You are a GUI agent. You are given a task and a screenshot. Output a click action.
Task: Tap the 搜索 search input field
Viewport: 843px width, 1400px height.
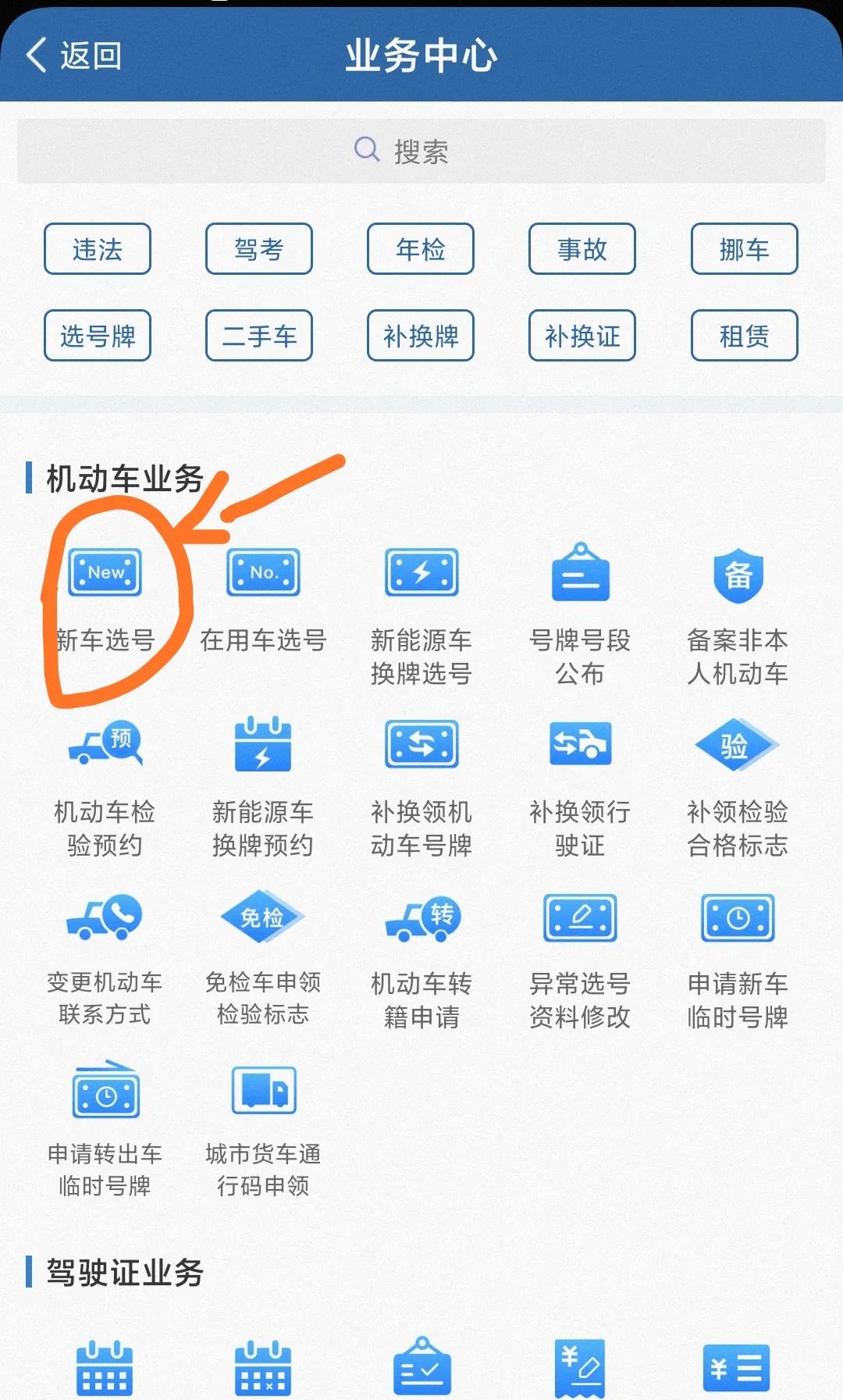pos(421,151)
